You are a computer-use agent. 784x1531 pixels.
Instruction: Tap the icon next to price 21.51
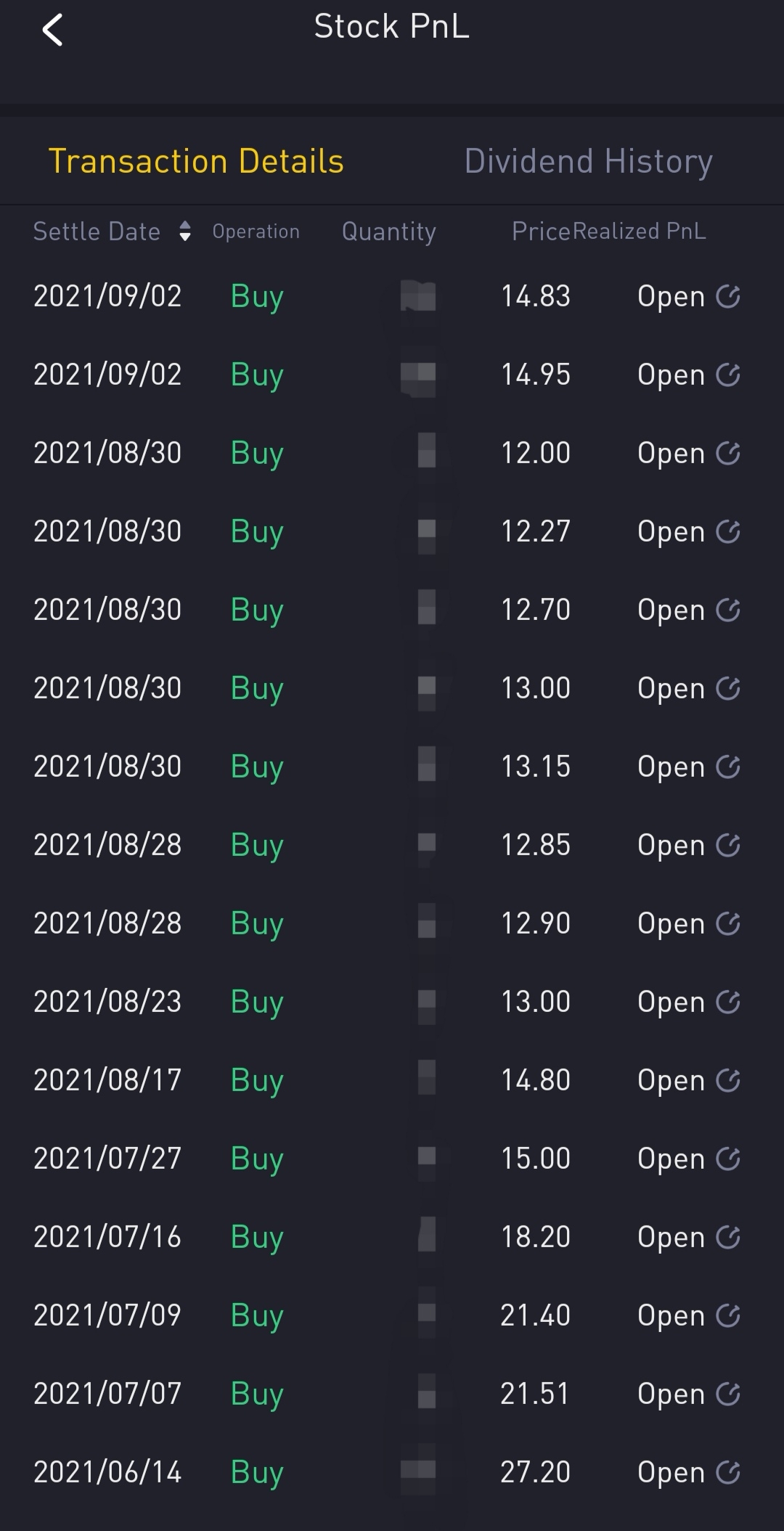tap(728, 1394)
